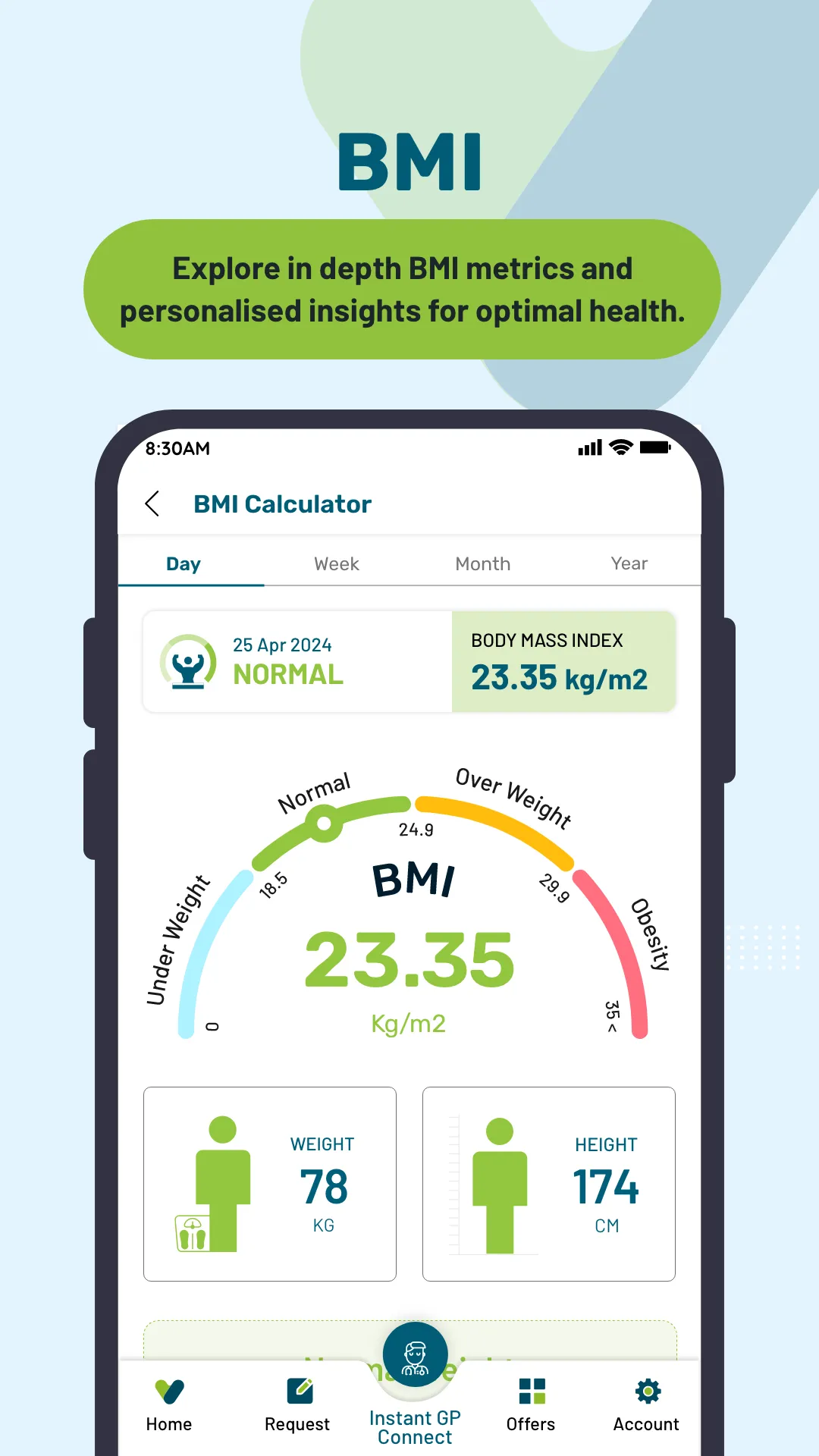Open the Home heart icon

pyautogui.click(x=168, y=1392)
